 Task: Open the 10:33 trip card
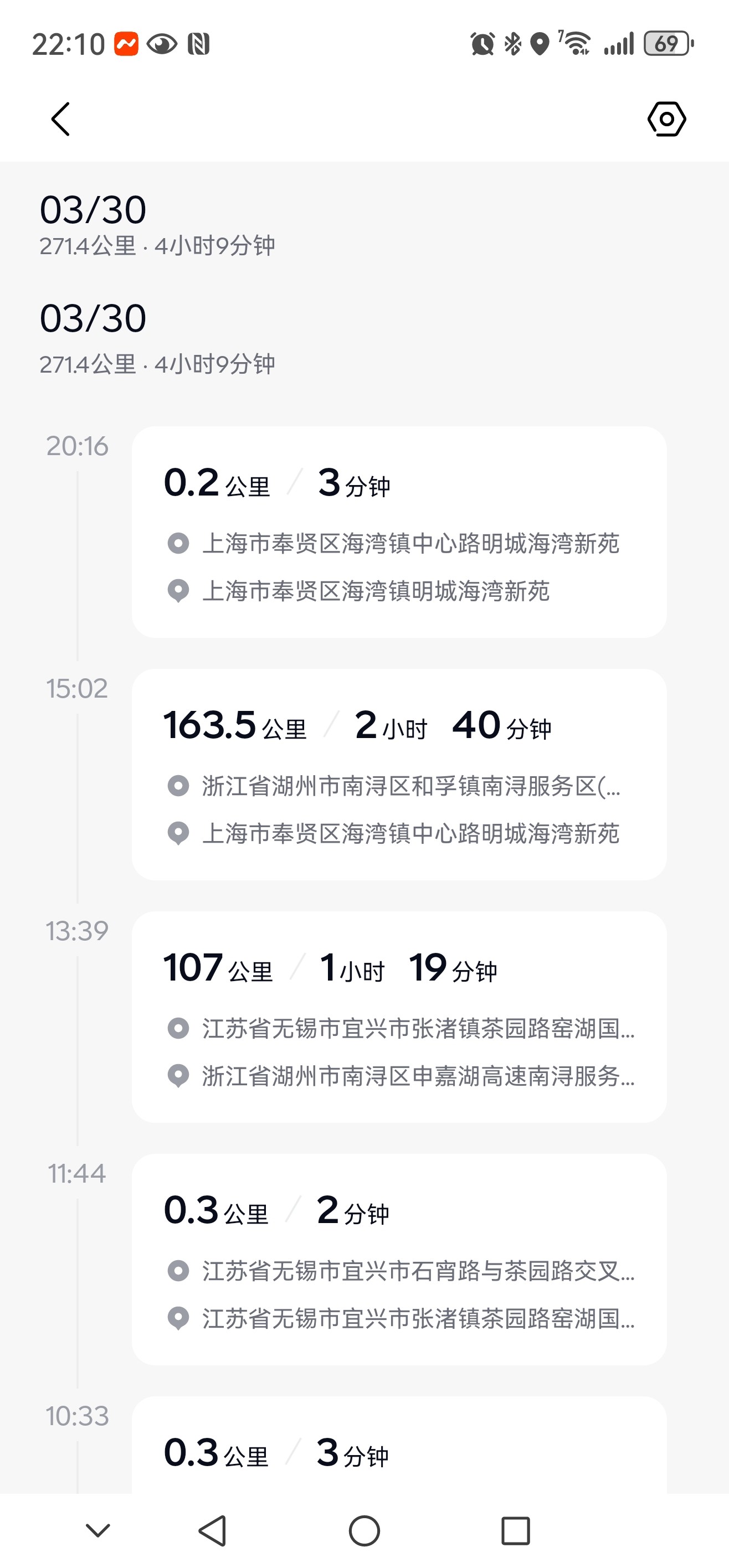399,1445
